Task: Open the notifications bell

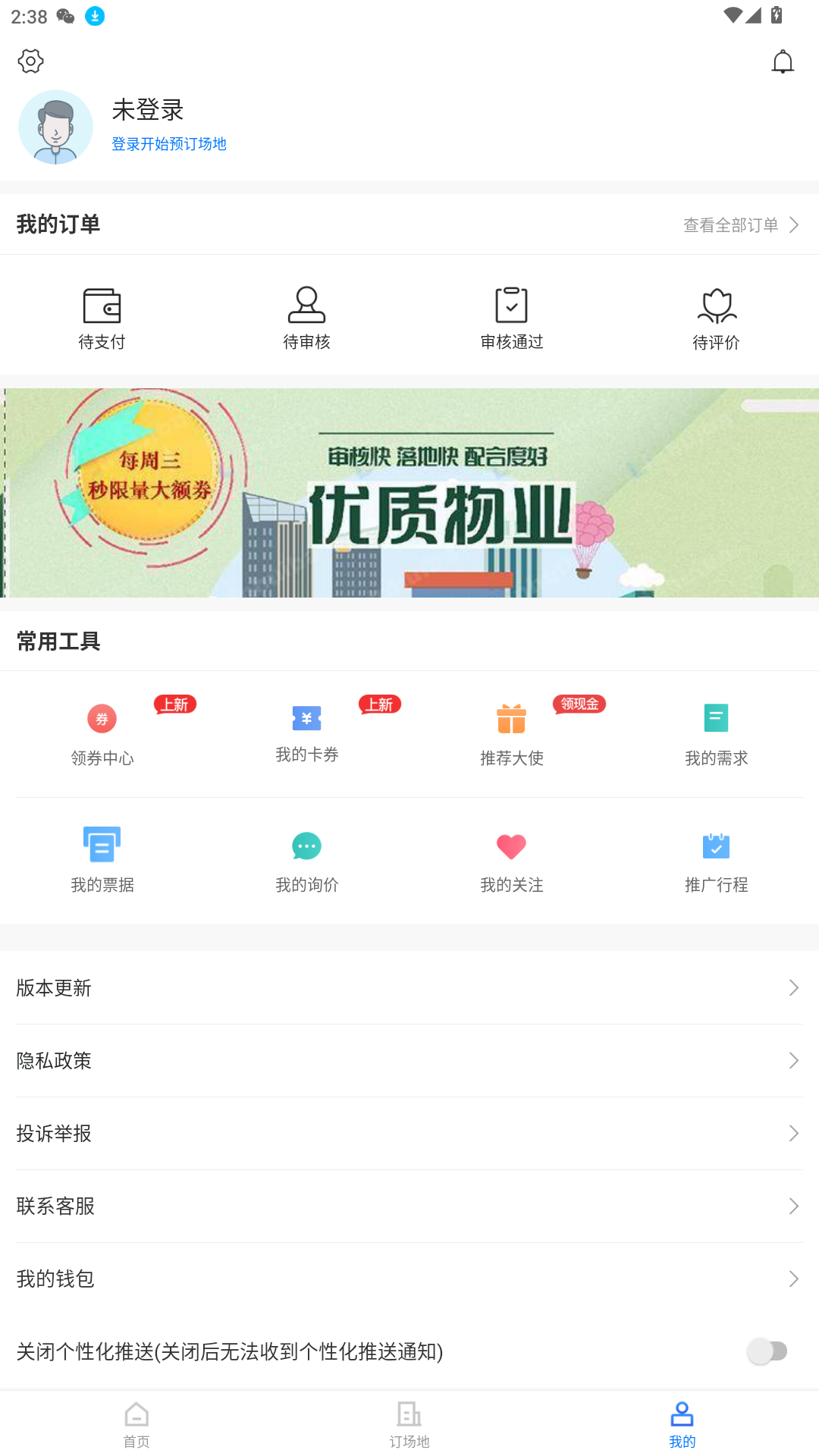Action: [x=782, y=61]
